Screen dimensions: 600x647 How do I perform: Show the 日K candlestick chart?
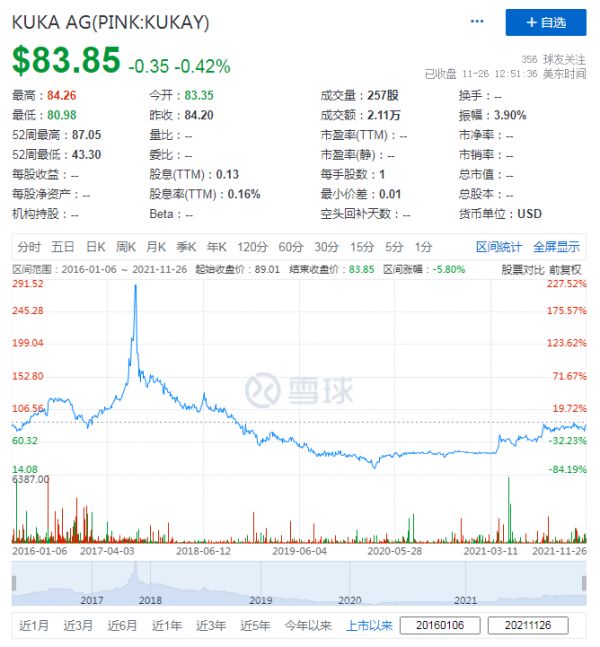click(x=95, y=247)
